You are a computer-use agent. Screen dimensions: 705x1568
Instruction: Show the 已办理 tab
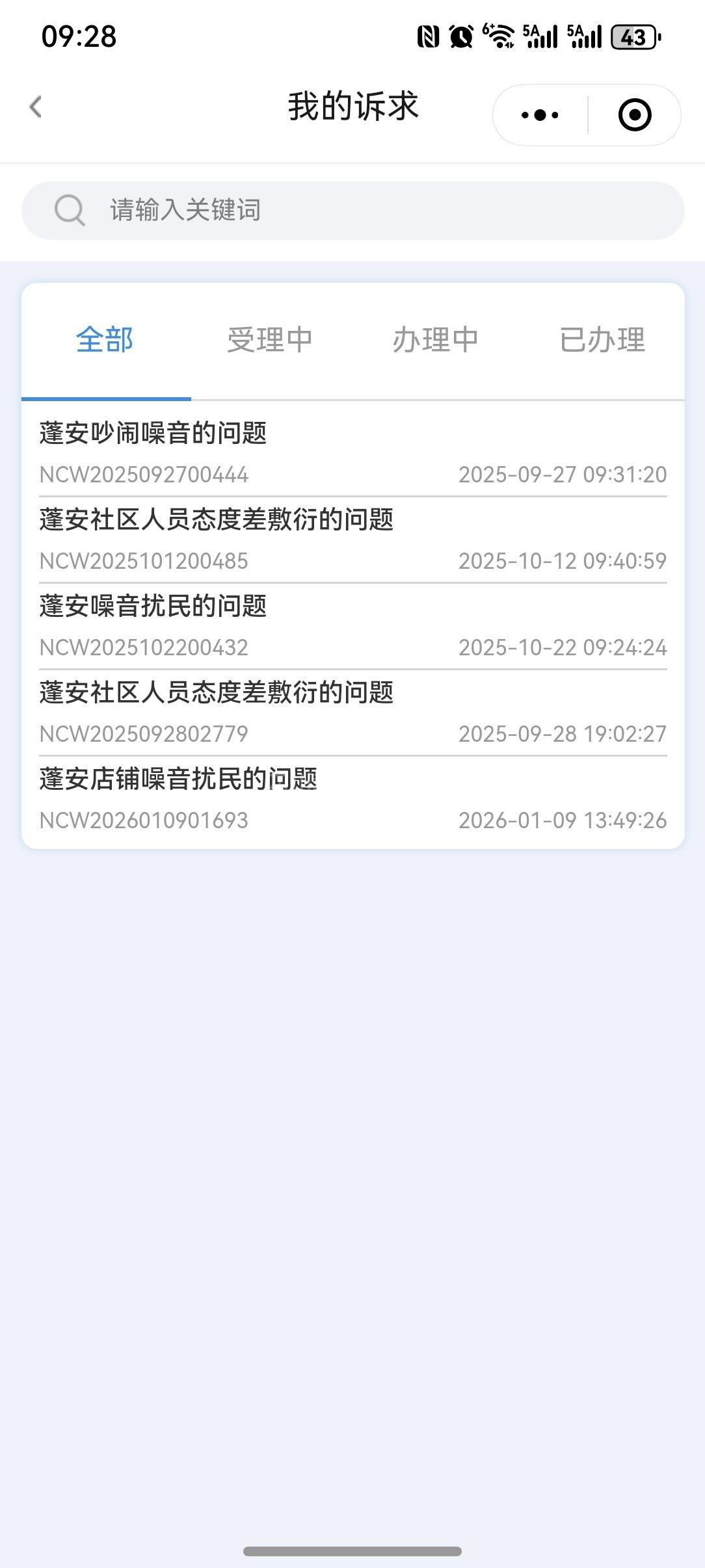click(x=602, y=340)
